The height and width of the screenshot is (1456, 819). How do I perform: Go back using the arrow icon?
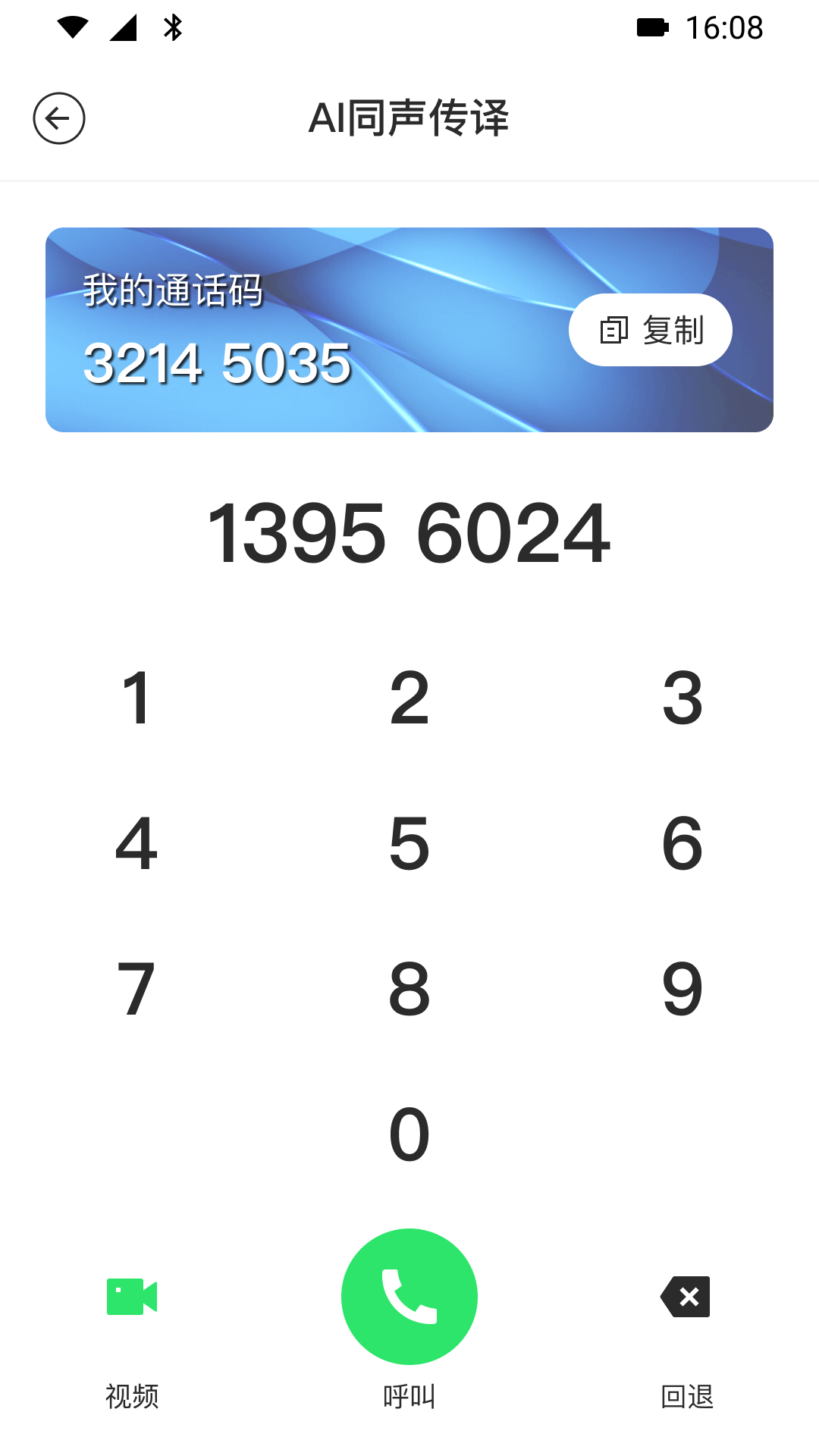(59, 118)
